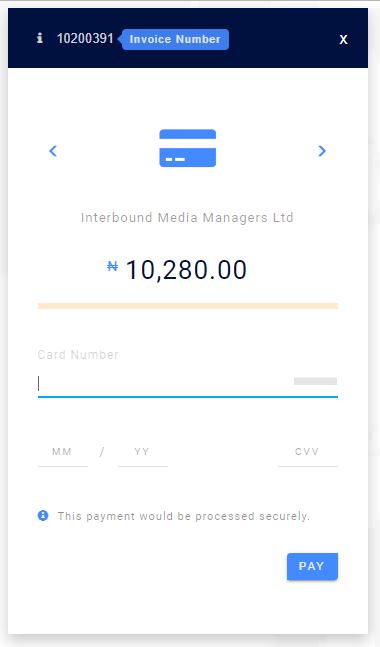Tap the info icon beside invoice number
This screenshot has width=380, height=647.
click(x=40, y=38)
